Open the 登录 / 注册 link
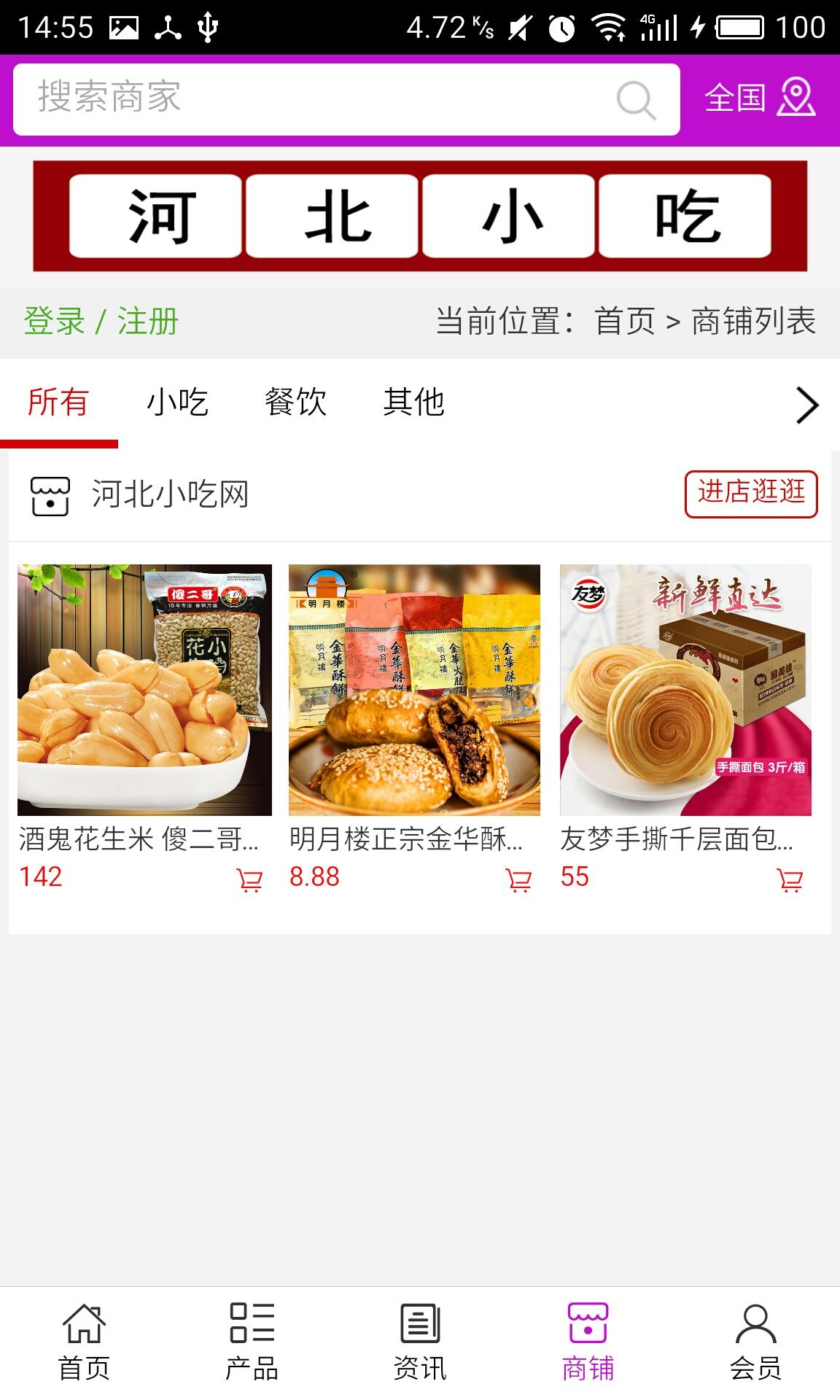 [101, 322]
